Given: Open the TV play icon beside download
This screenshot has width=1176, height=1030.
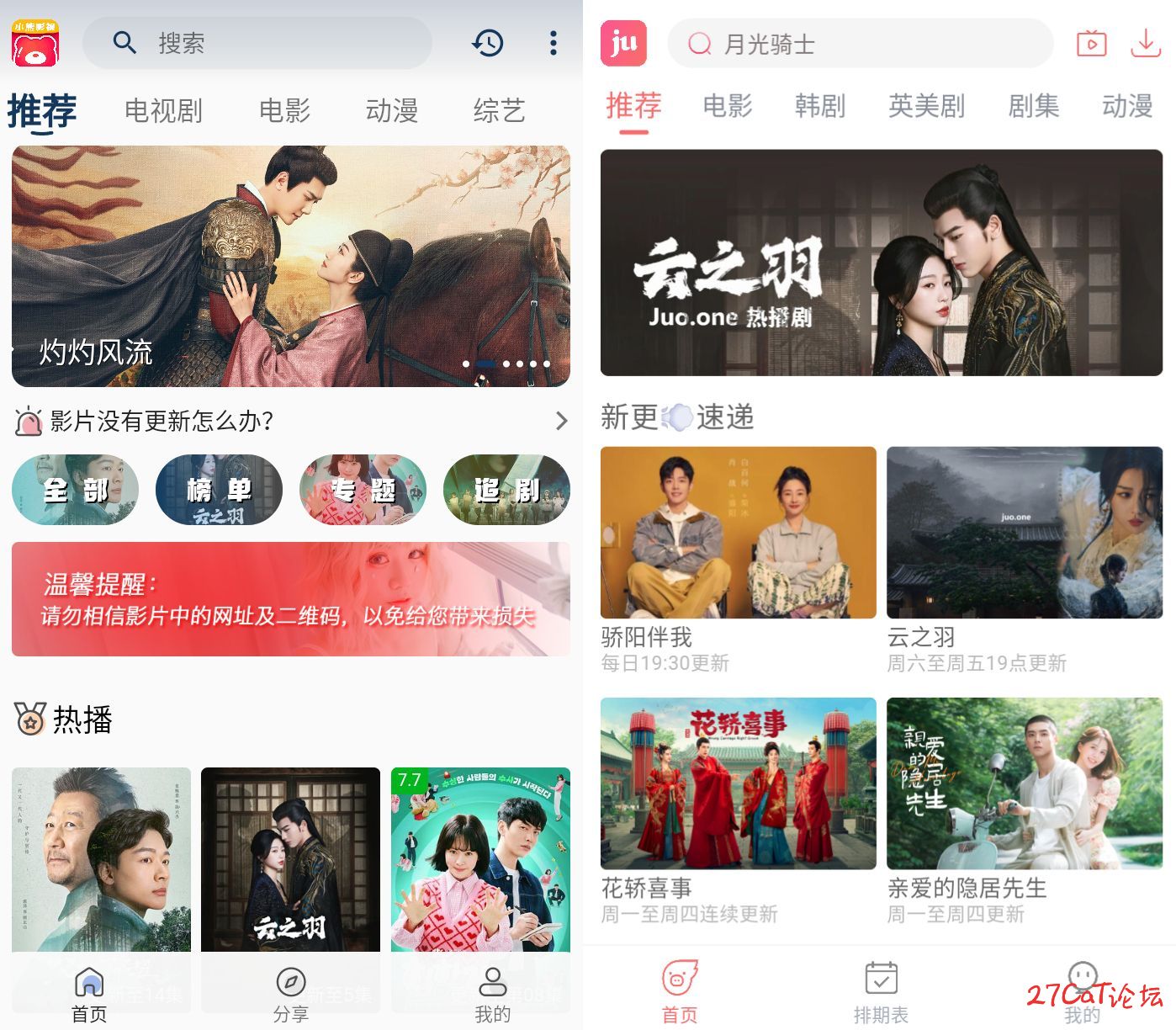Looking at the screenshot, I should point(1091,43).
